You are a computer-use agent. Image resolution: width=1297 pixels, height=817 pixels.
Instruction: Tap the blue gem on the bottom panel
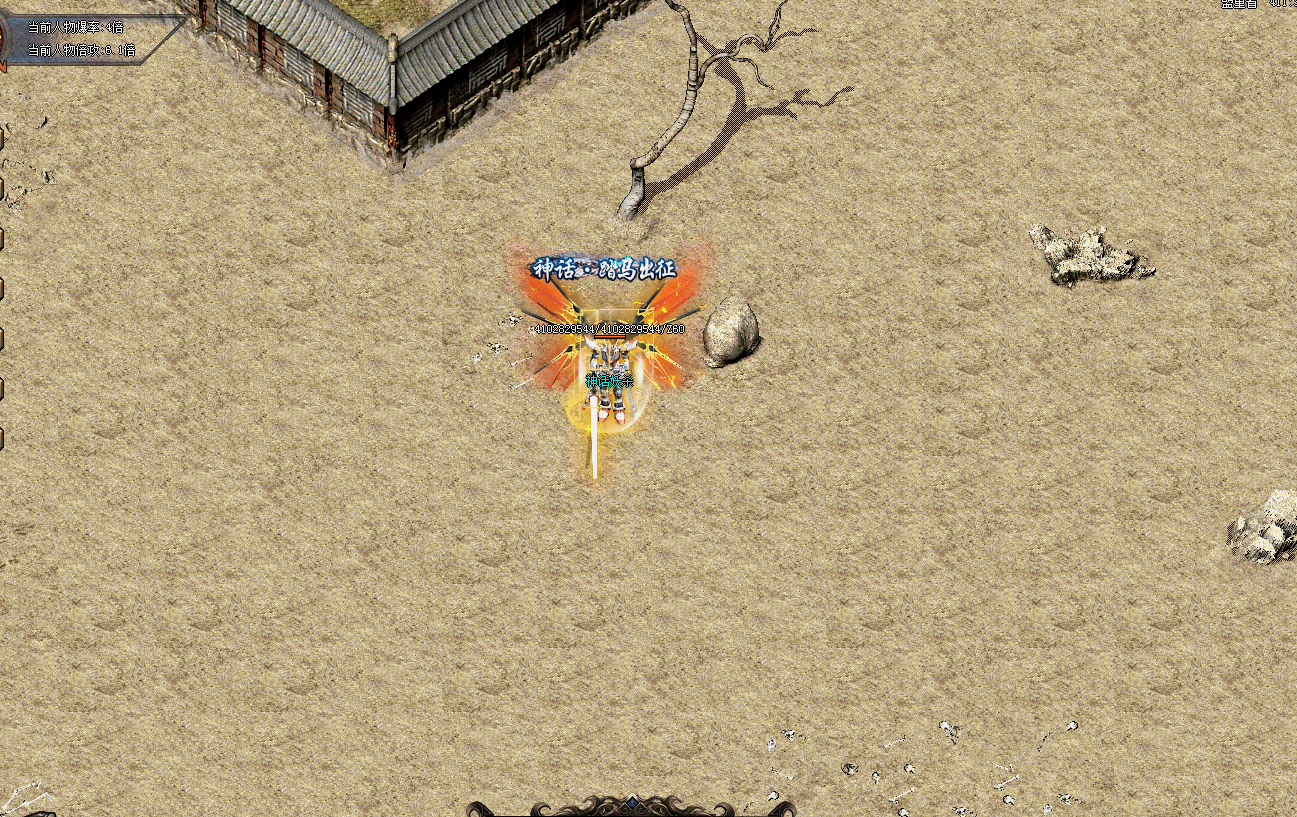(632, 803)
